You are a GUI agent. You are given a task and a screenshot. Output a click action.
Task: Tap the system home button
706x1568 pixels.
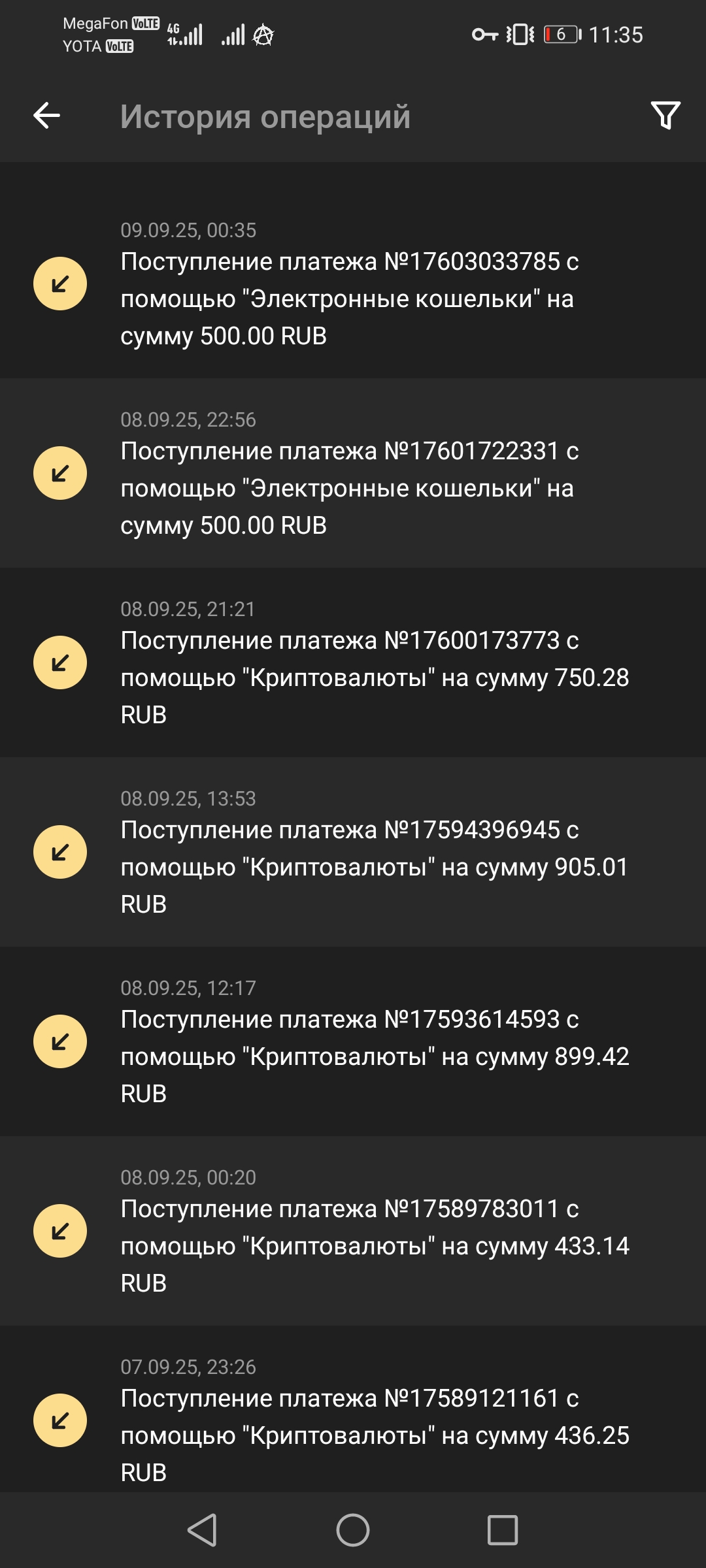click(x=353, y=1530)
